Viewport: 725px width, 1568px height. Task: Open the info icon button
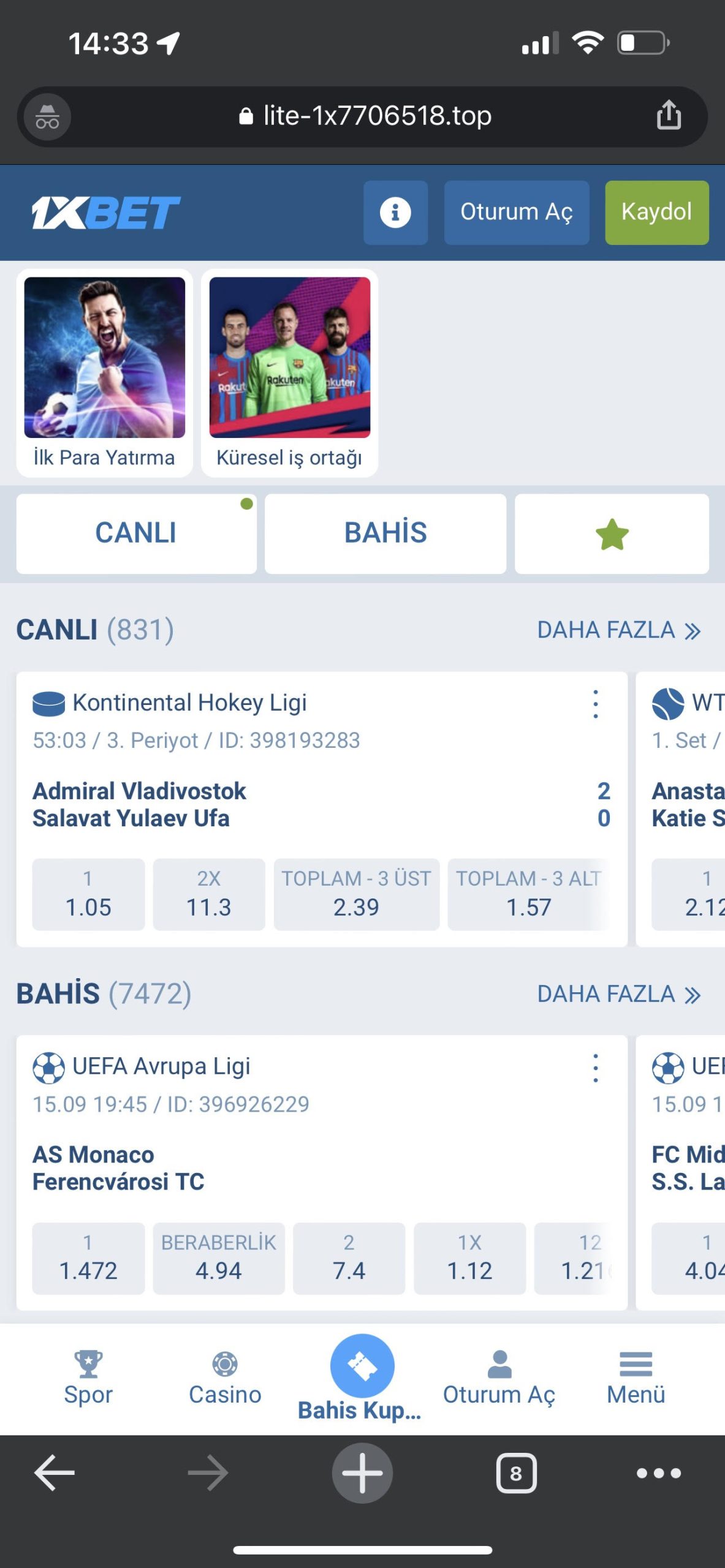pyautogui.click(x=395, y=213)
